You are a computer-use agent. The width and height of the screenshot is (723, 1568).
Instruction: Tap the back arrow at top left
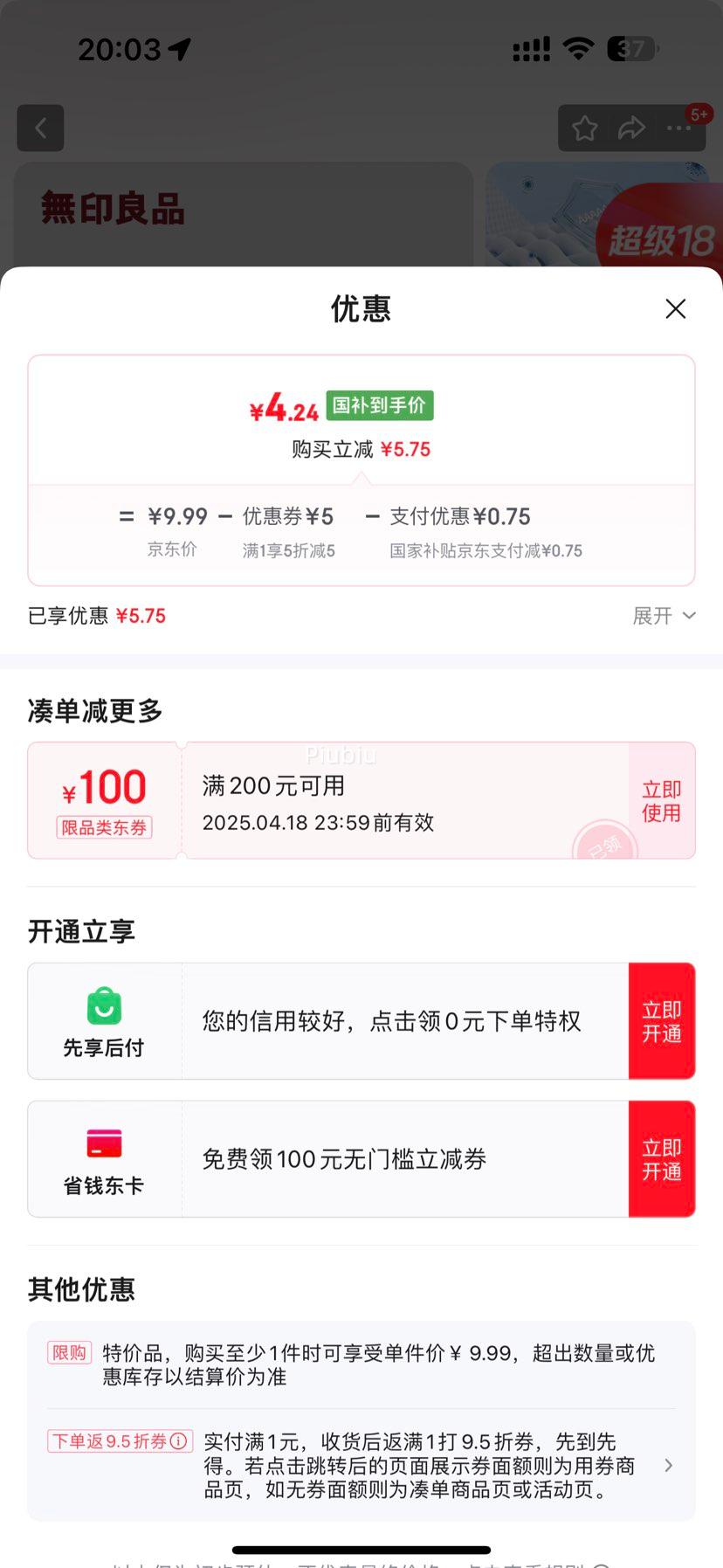coord(40,128)
